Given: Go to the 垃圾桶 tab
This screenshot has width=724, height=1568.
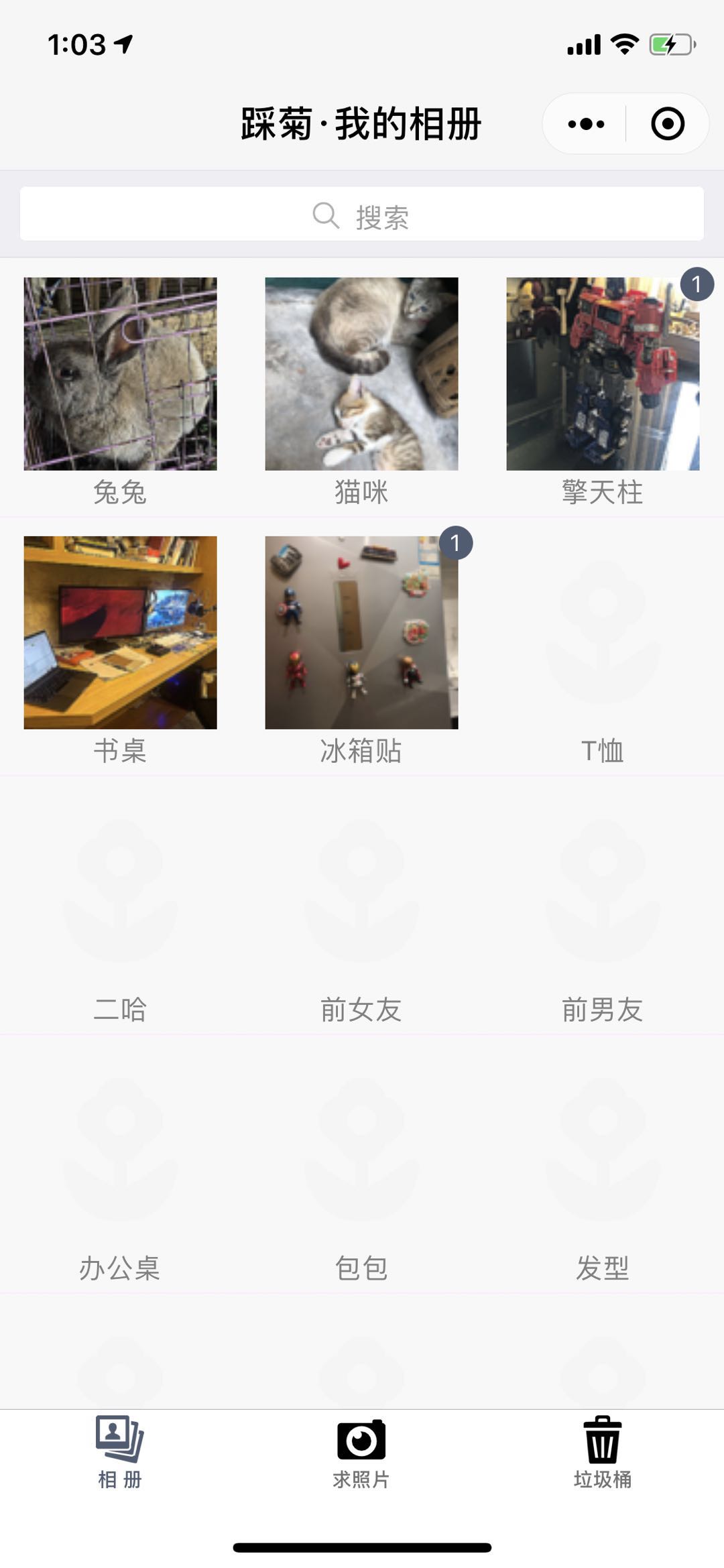Looking at the screenshot, I should [603, 1453].
